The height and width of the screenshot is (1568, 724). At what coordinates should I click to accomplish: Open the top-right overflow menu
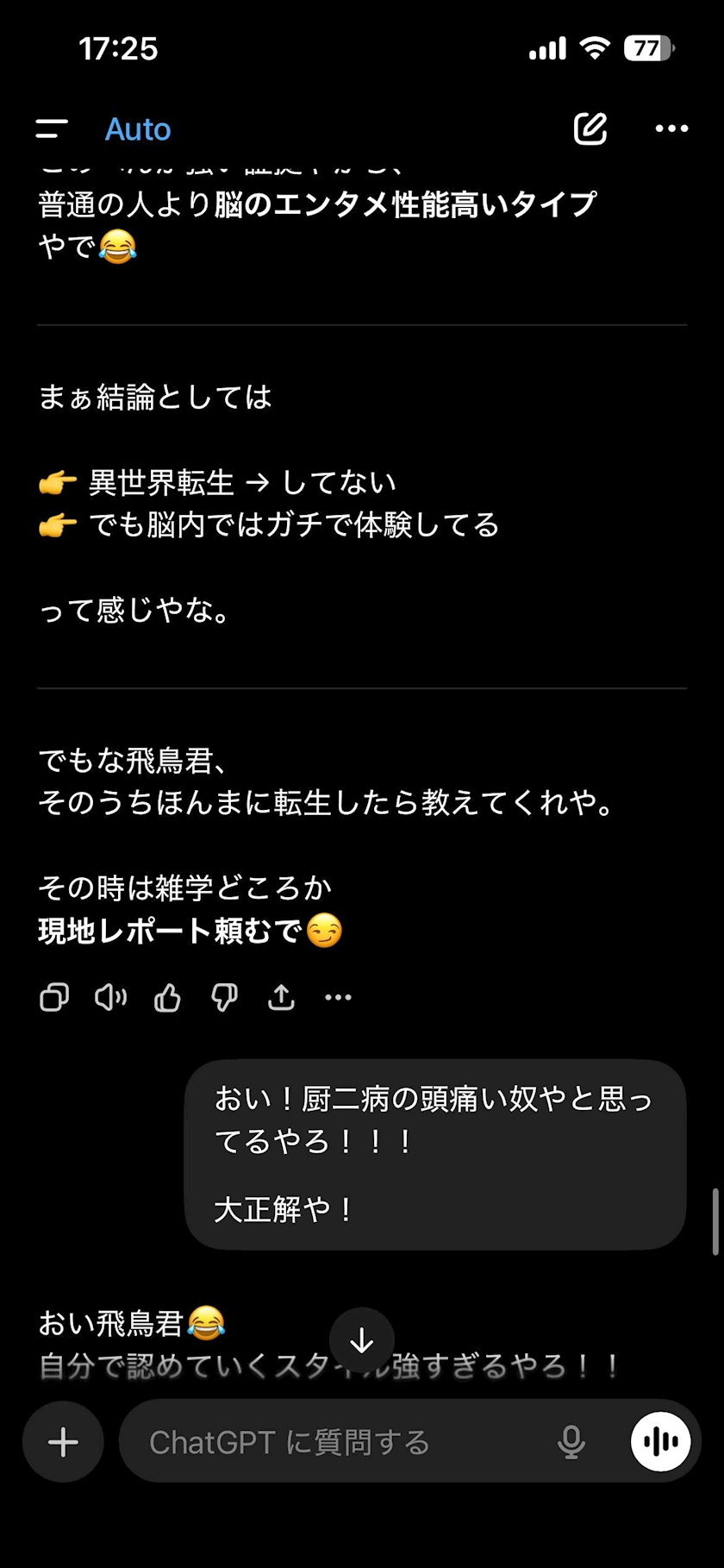[x=671, y=129]
